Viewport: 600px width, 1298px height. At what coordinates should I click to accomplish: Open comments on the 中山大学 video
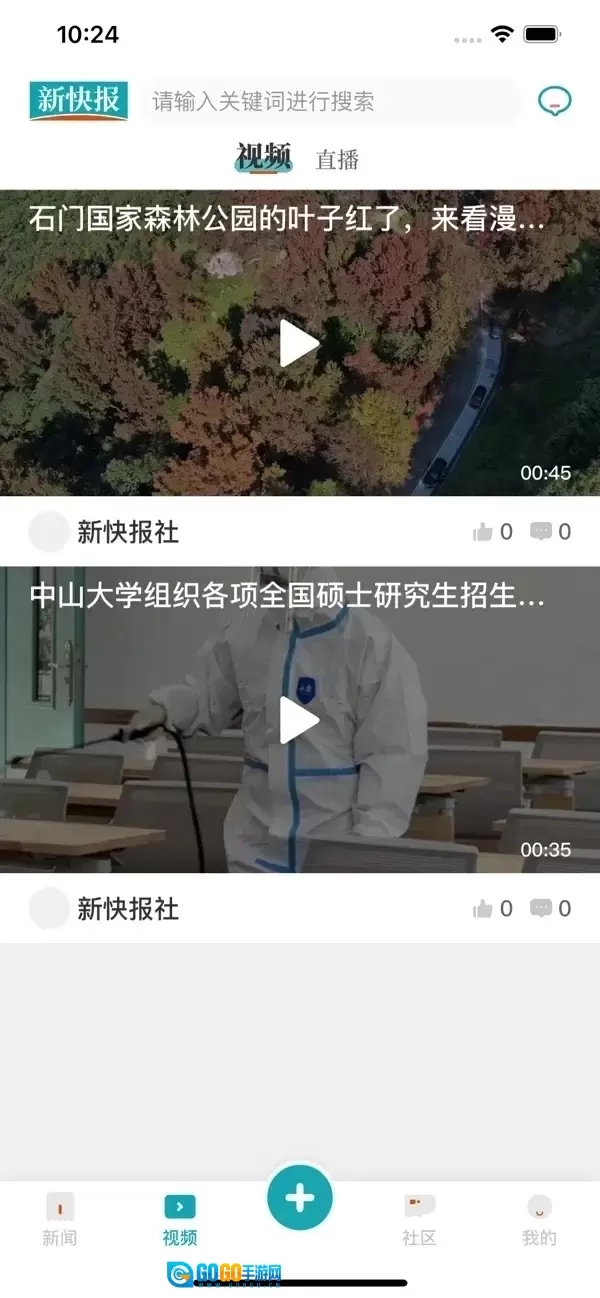coord(551,909)
